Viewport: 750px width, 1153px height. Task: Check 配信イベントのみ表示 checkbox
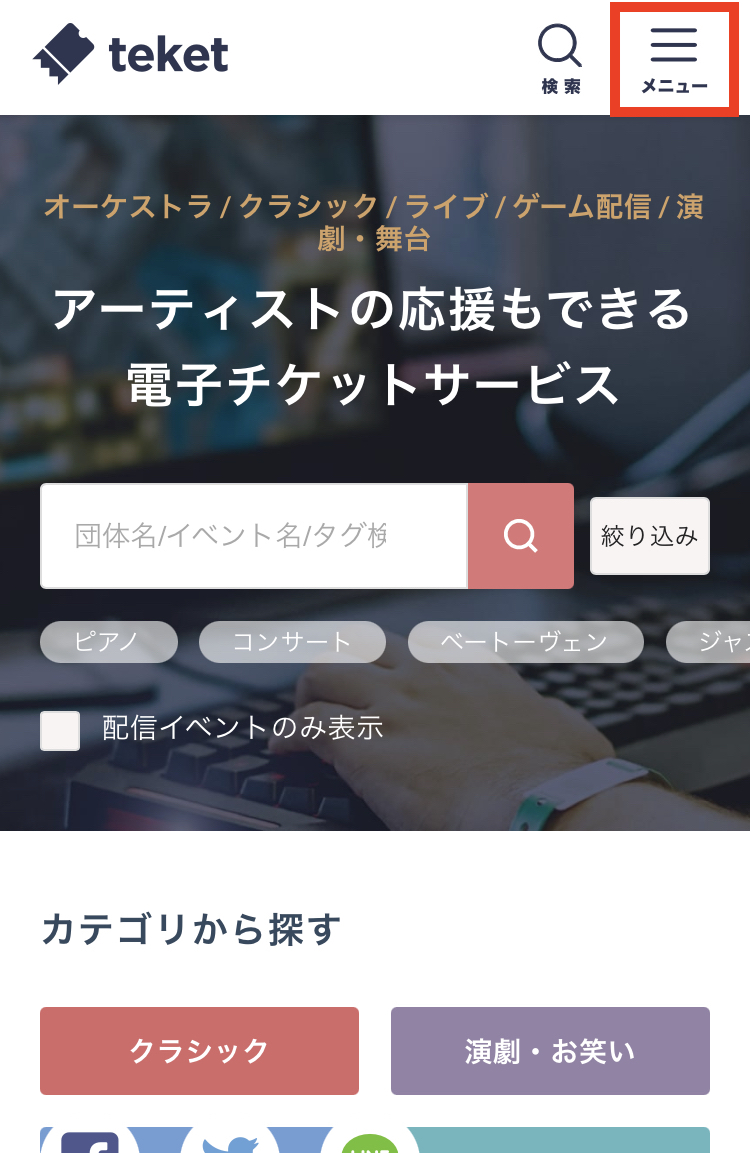tap(60, 730)
